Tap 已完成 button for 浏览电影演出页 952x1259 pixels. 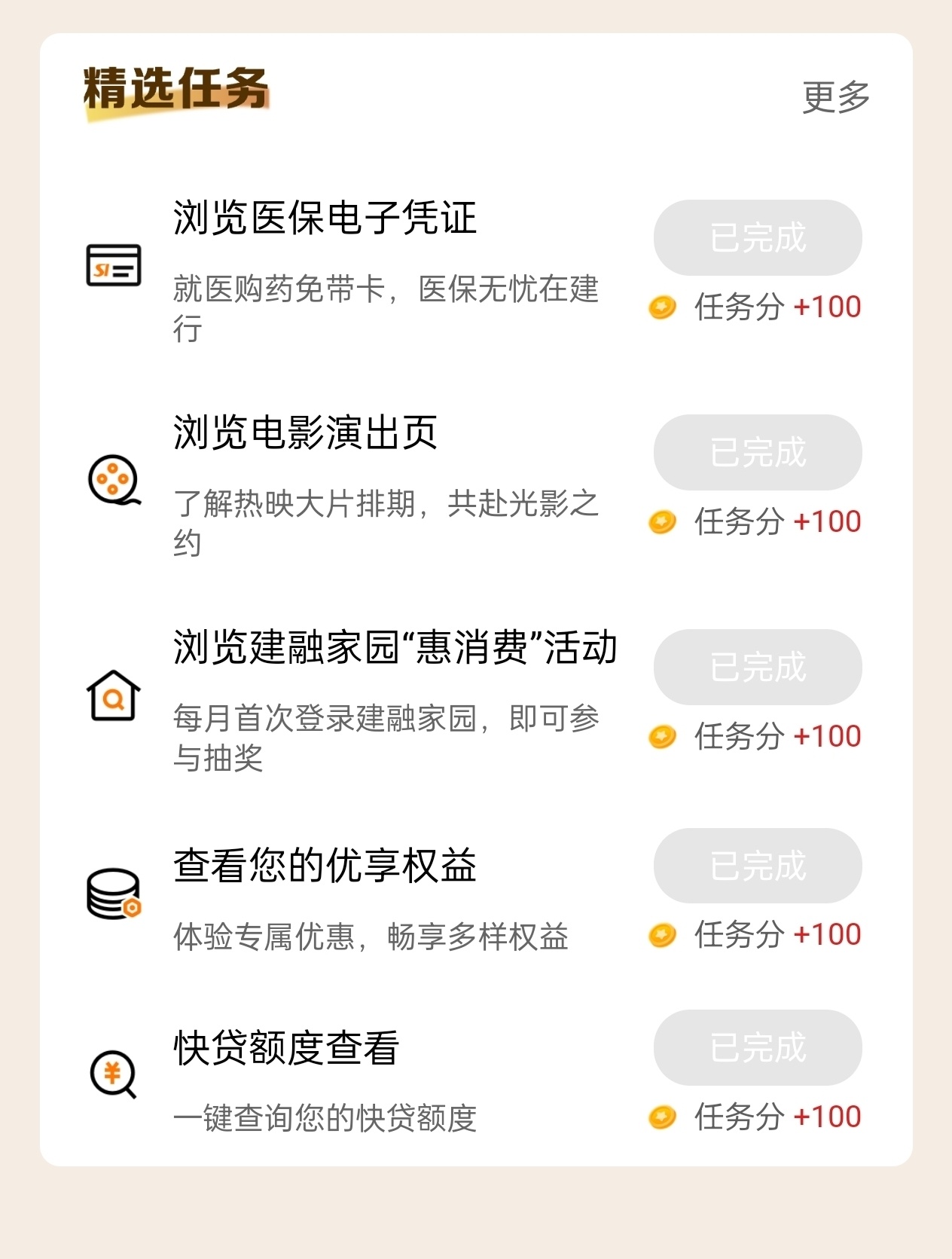tap(757, 452)
